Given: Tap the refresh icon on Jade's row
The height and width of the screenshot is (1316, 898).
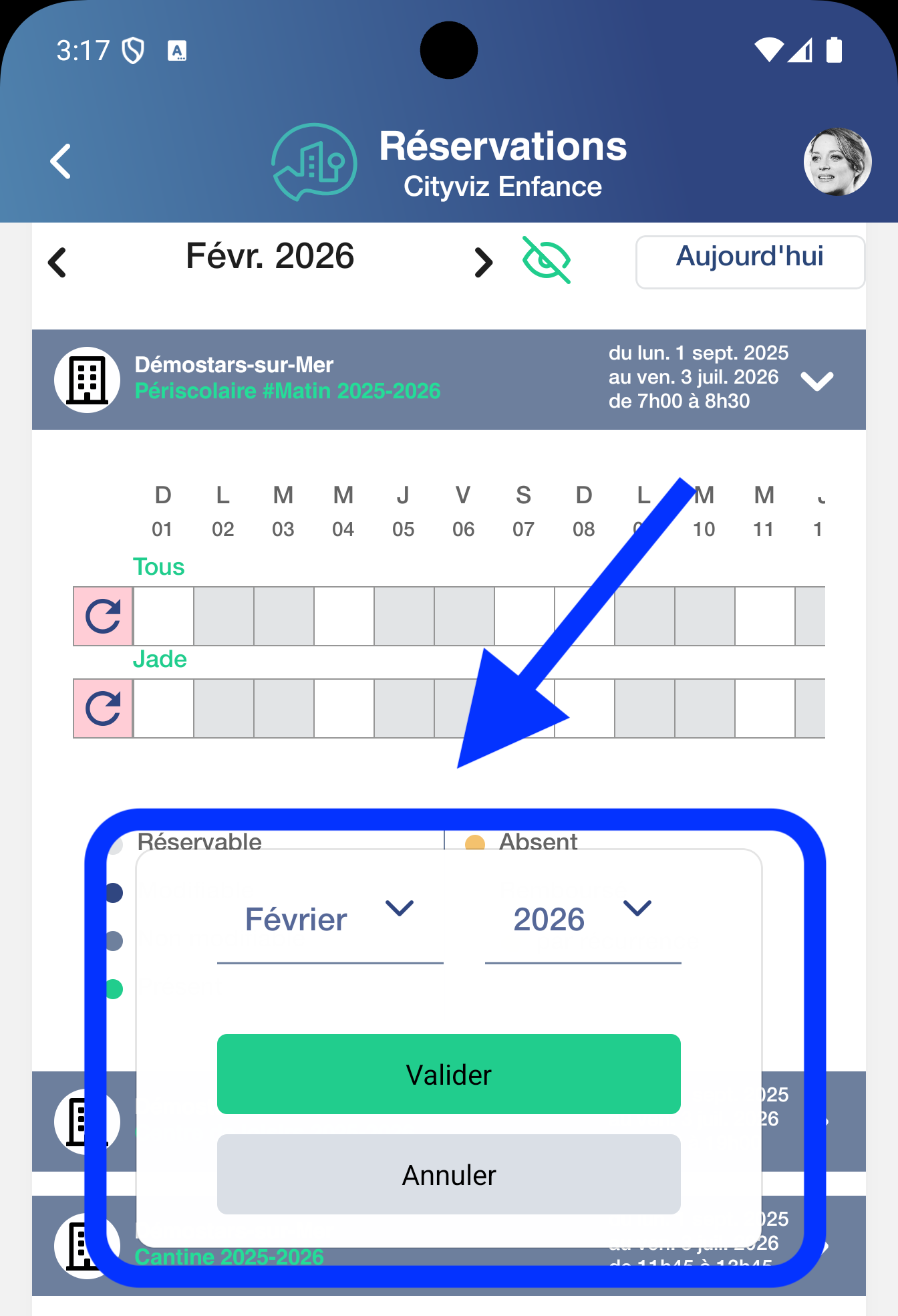Looking at the screenshot, I should [x=103, y=708].
